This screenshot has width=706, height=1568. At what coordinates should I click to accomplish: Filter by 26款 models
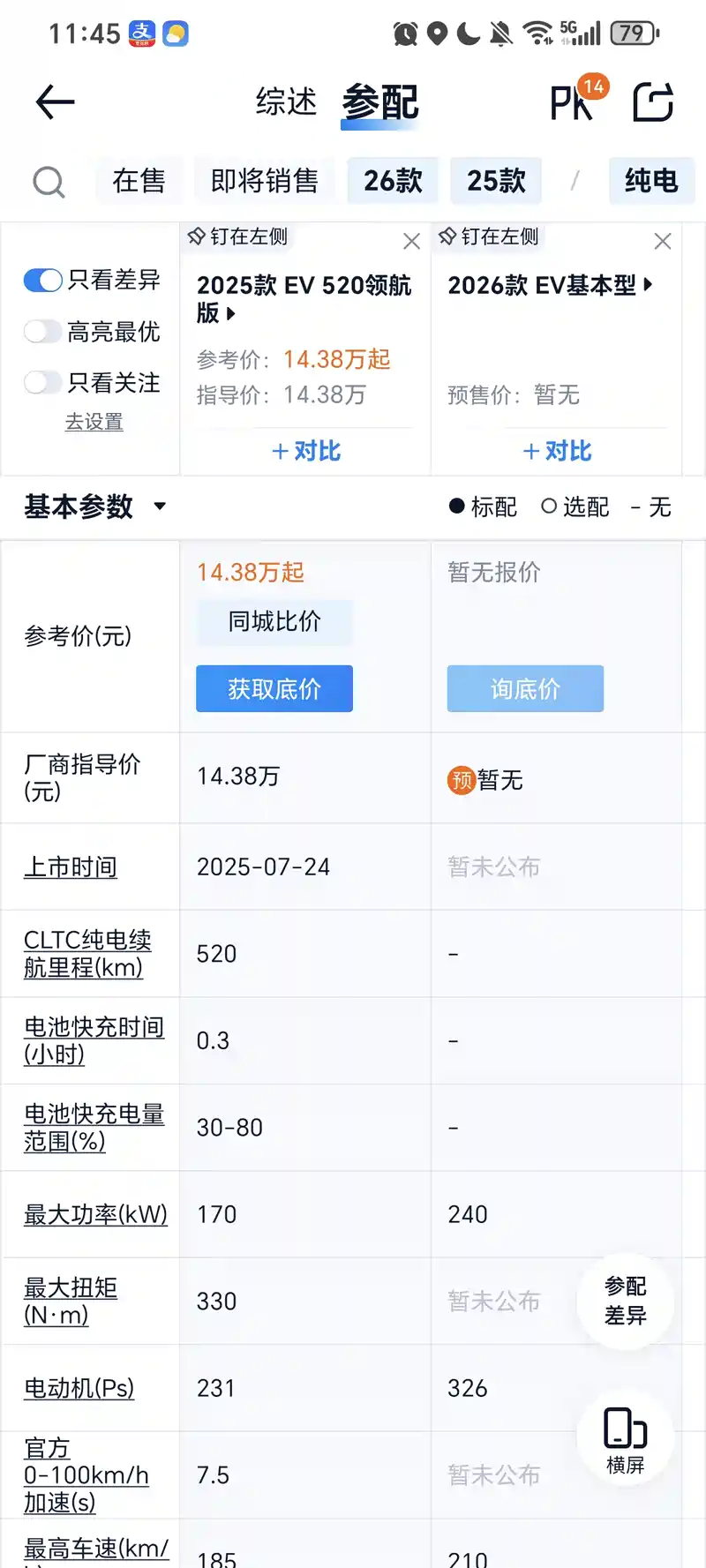click(393, 181)
